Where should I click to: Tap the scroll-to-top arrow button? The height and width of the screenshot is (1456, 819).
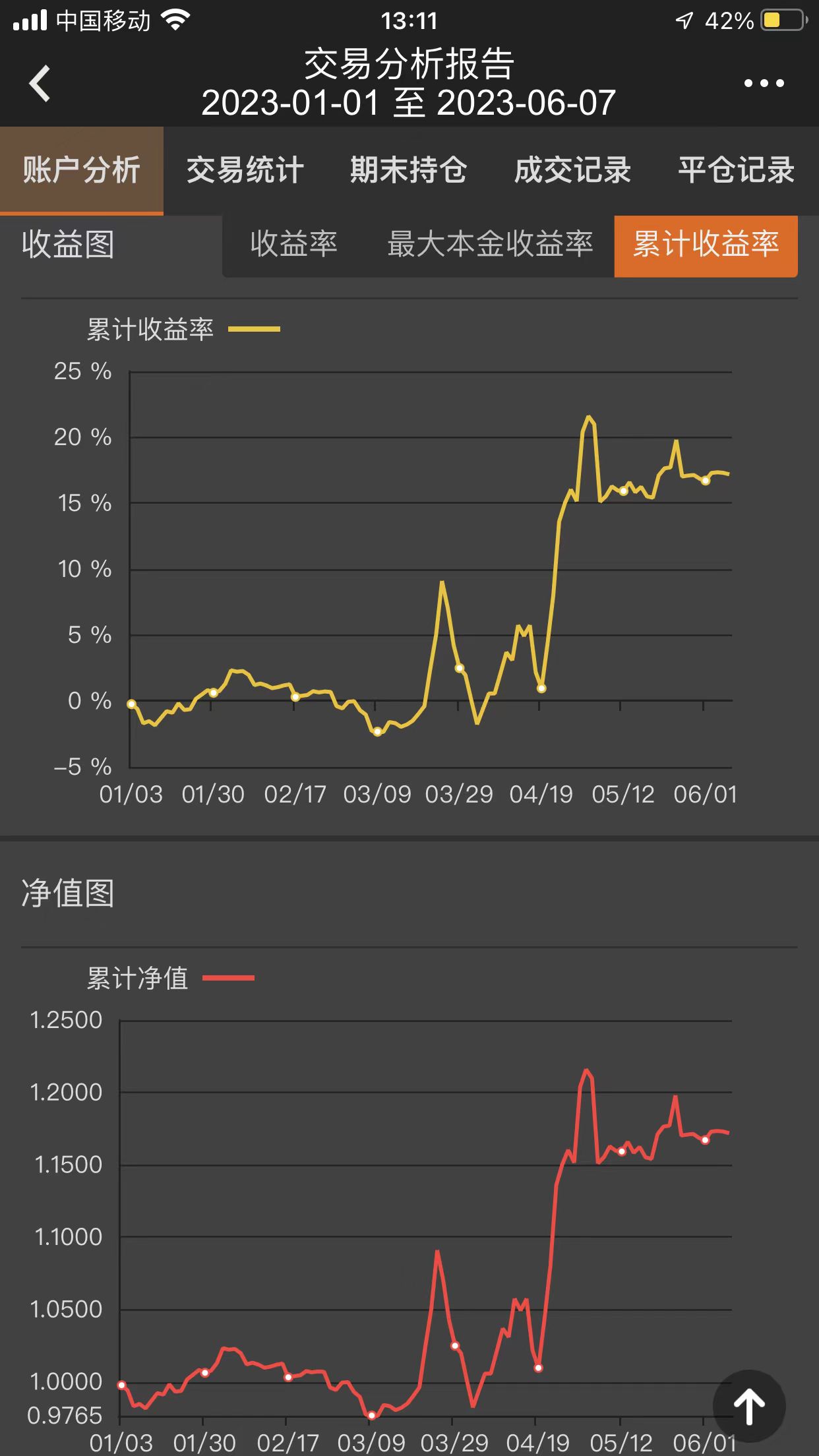[x=749, y=1406]
